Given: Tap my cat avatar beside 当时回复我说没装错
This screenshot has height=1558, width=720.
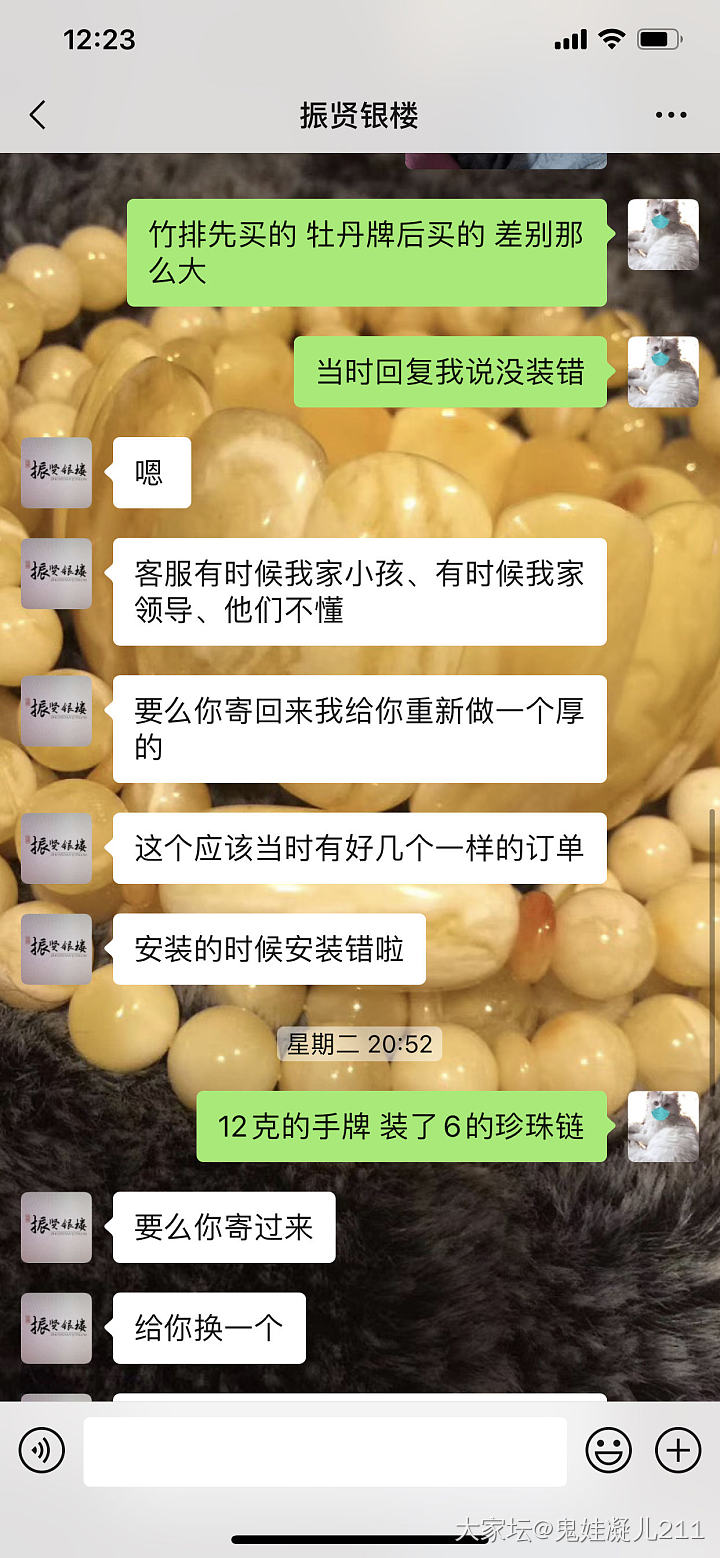Looking at the screenshot, I should point(662,372).
